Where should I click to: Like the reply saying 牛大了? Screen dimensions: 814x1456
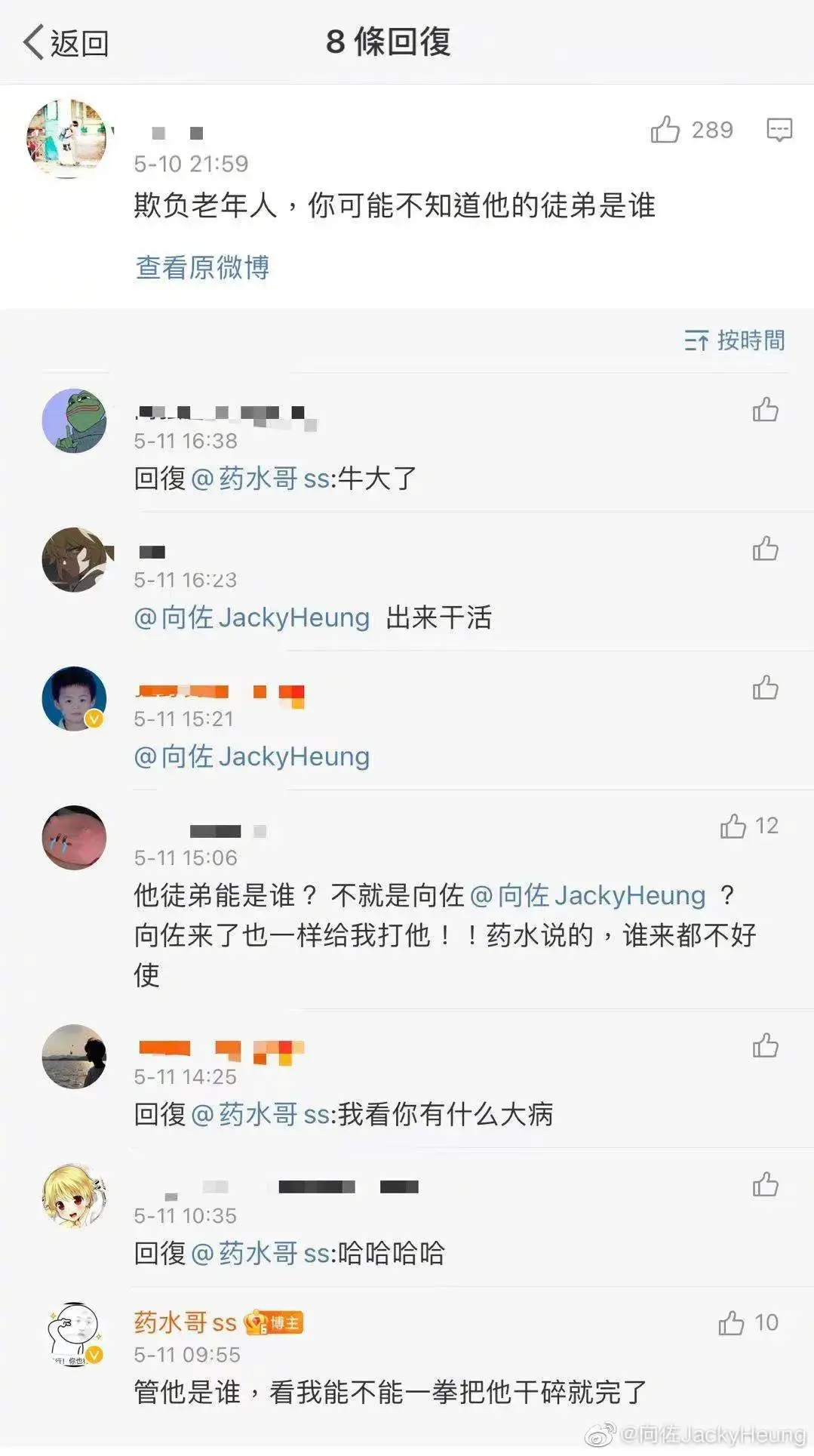765,410
